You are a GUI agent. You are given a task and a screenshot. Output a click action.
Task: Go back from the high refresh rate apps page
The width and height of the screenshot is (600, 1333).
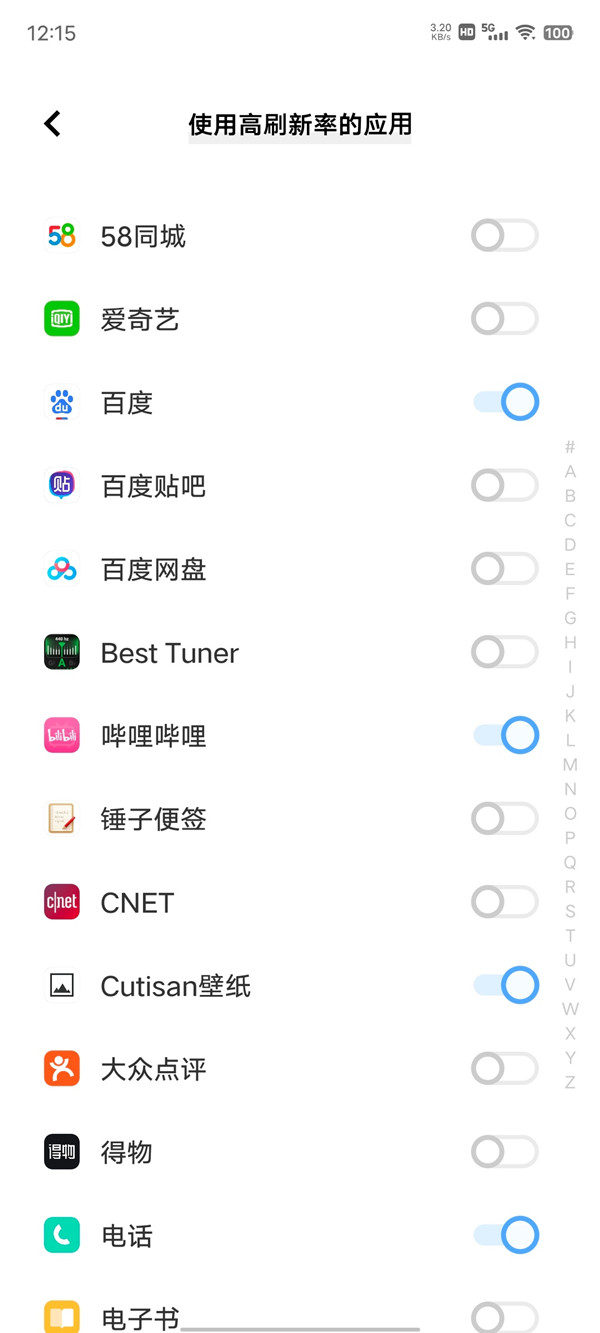tap(53, 124)
